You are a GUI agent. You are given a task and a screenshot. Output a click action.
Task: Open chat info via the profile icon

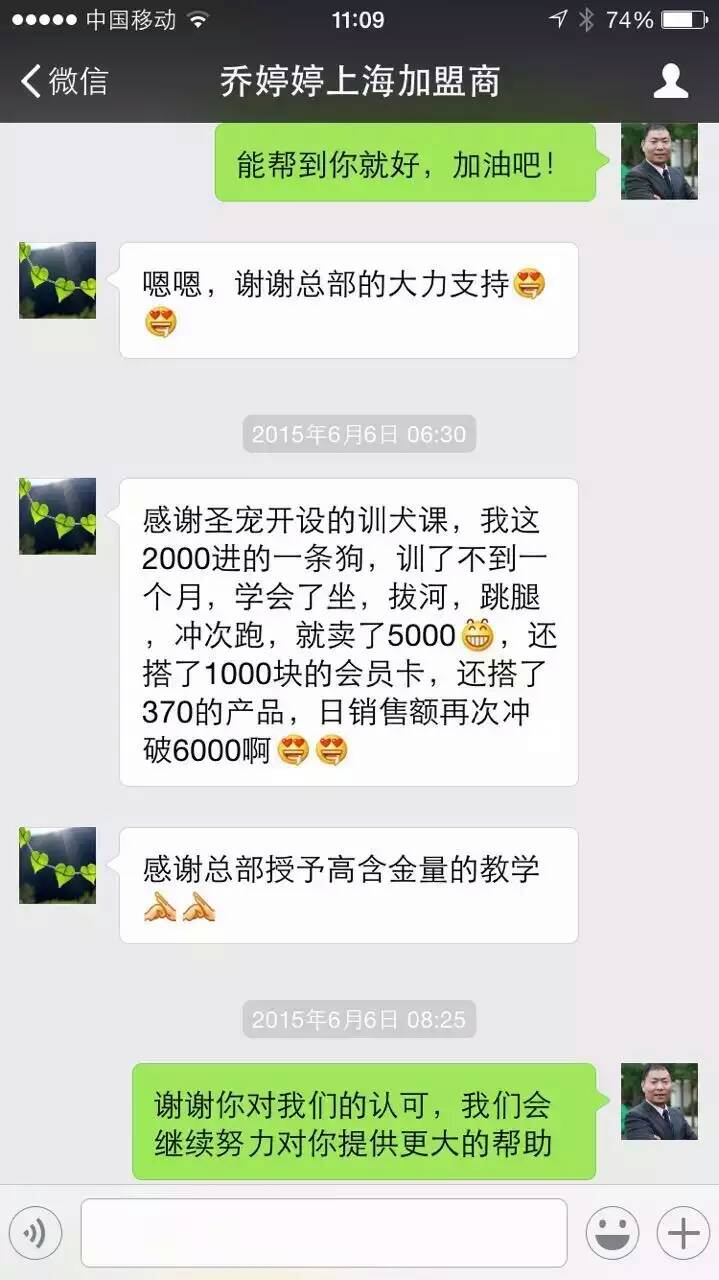671,82
